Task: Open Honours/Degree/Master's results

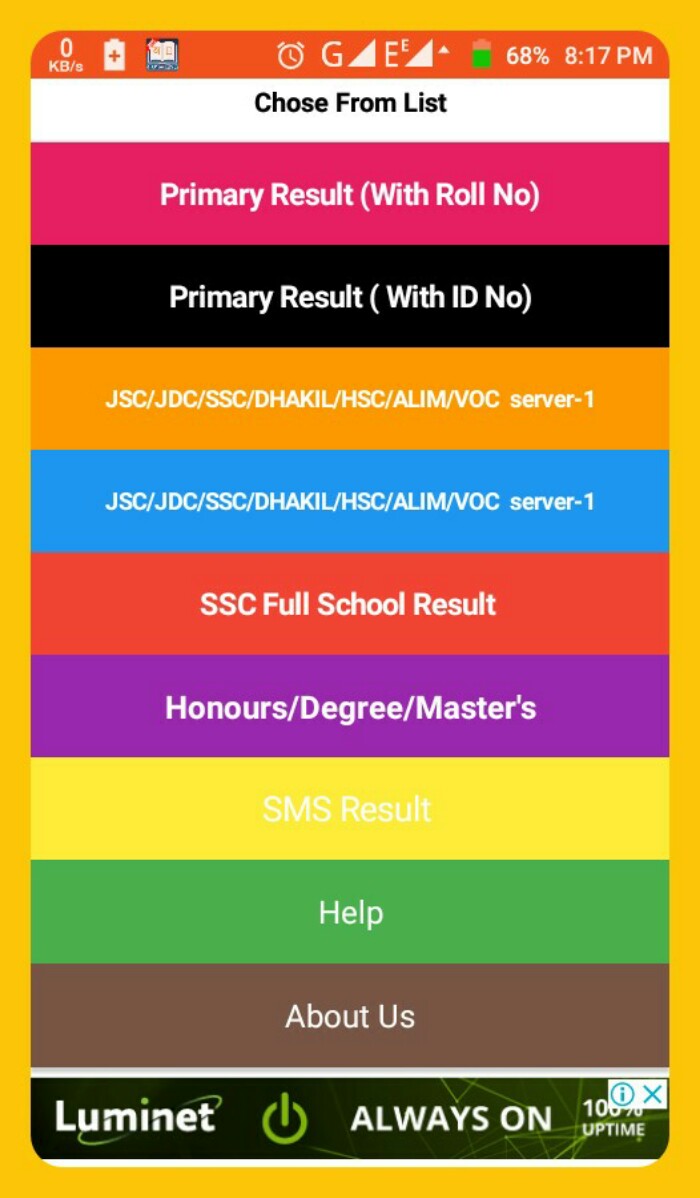Action: click(350, 708)
